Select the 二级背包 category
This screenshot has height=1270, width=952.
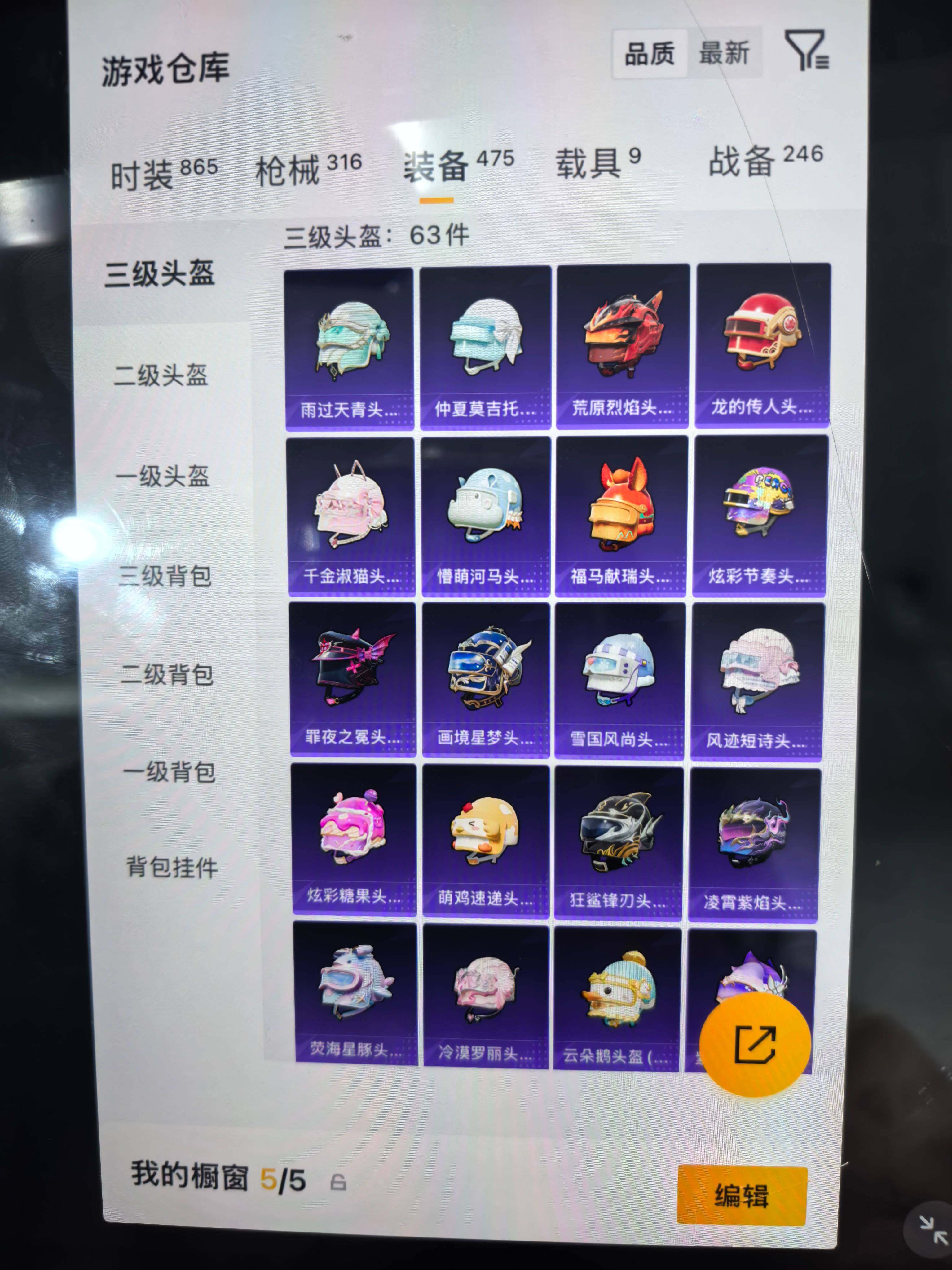167,675
